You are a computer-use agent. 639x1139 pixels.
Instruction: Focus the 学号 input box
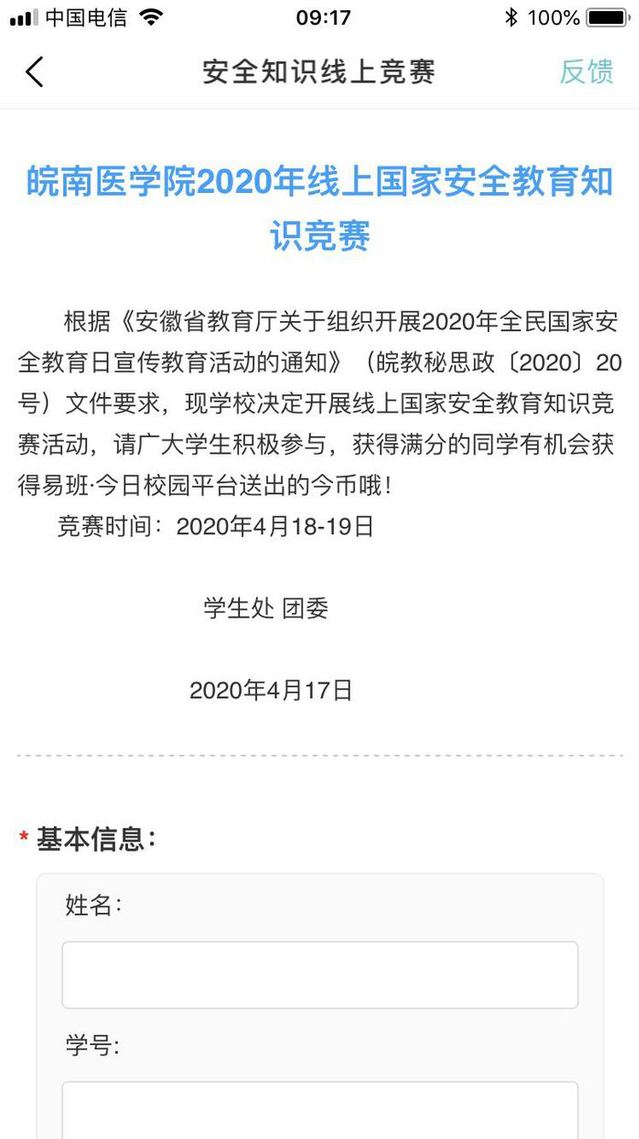(x=320, y=1111)
